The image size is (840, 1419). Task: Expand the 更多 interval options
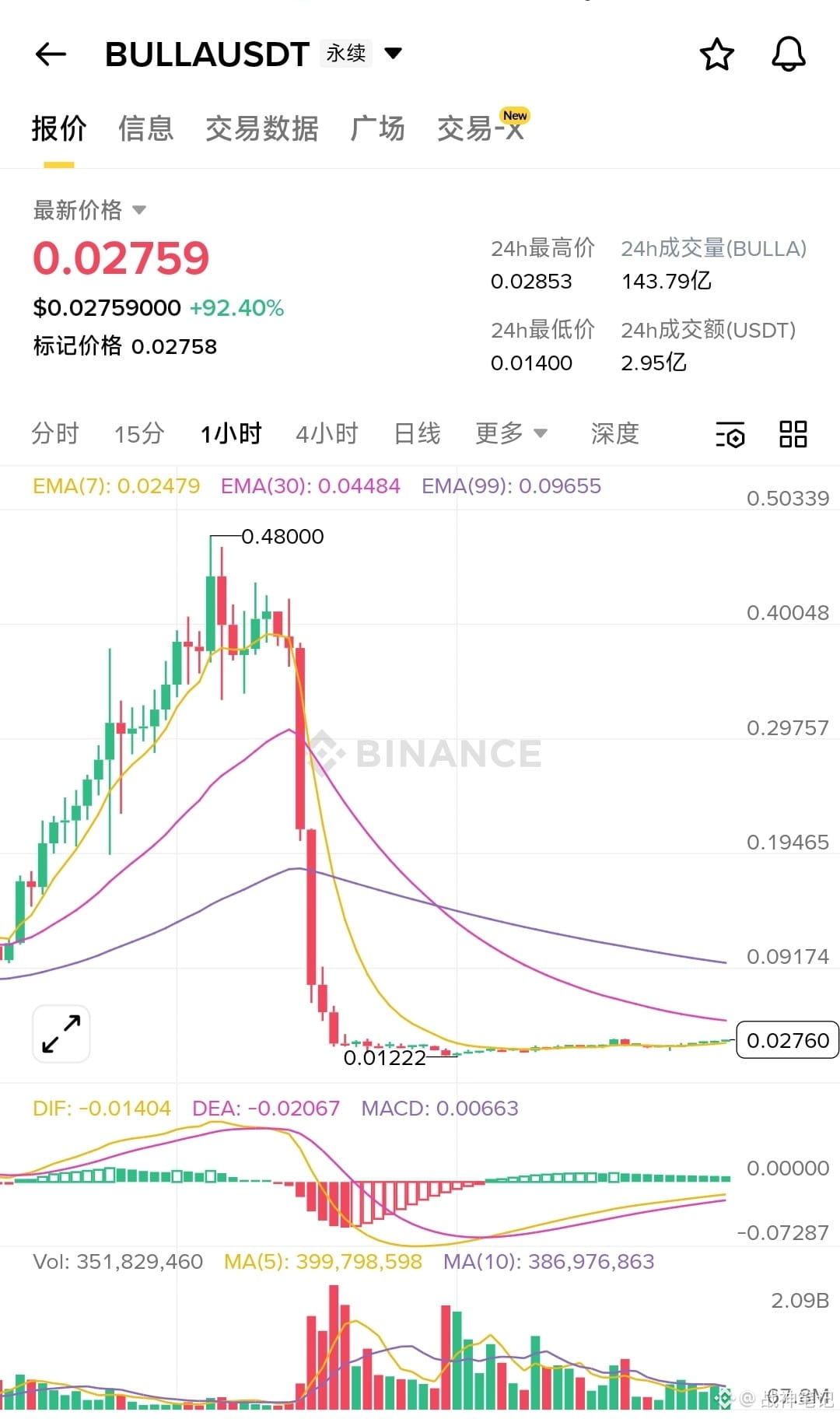[x=511, y=433]
